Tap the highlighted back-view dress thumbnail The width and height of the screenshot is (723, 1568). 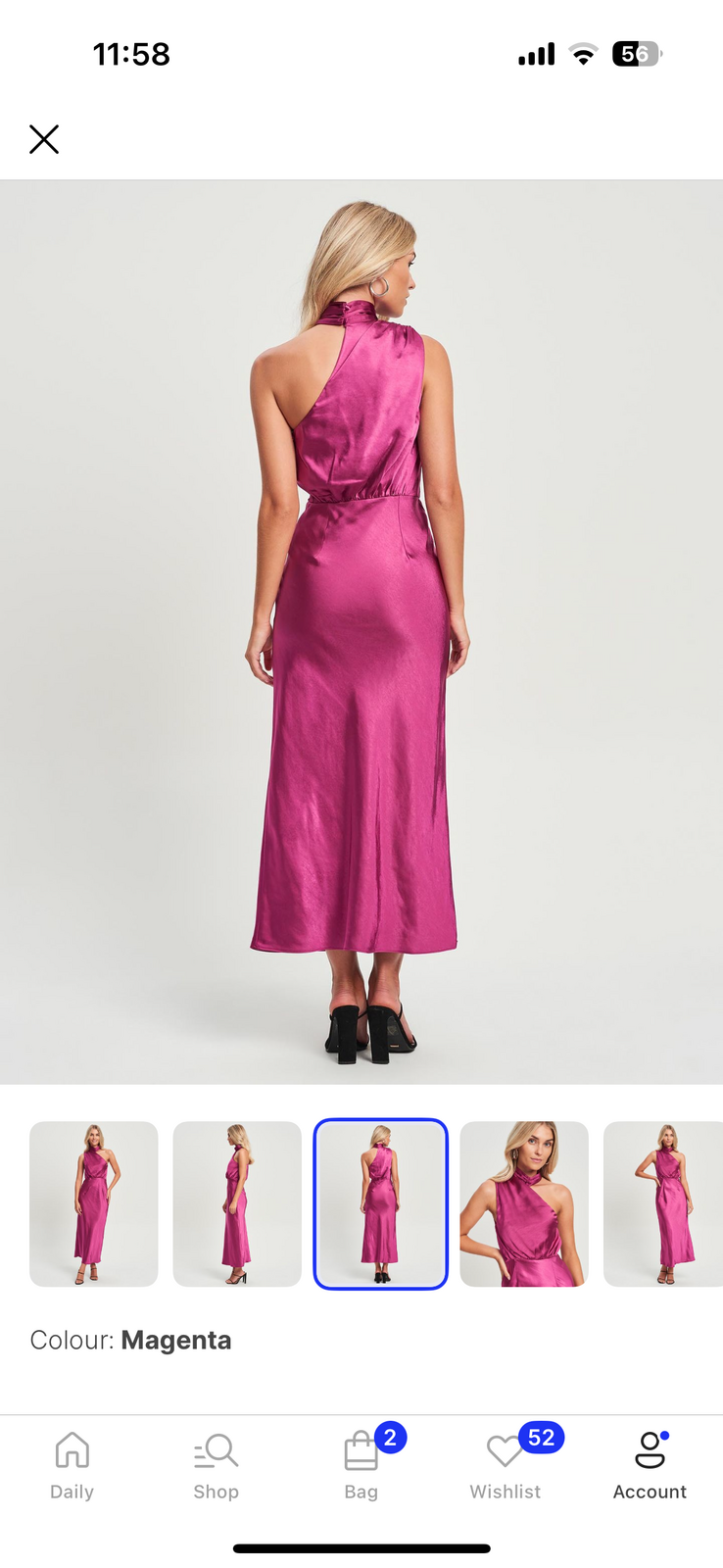click(380, 1203)
